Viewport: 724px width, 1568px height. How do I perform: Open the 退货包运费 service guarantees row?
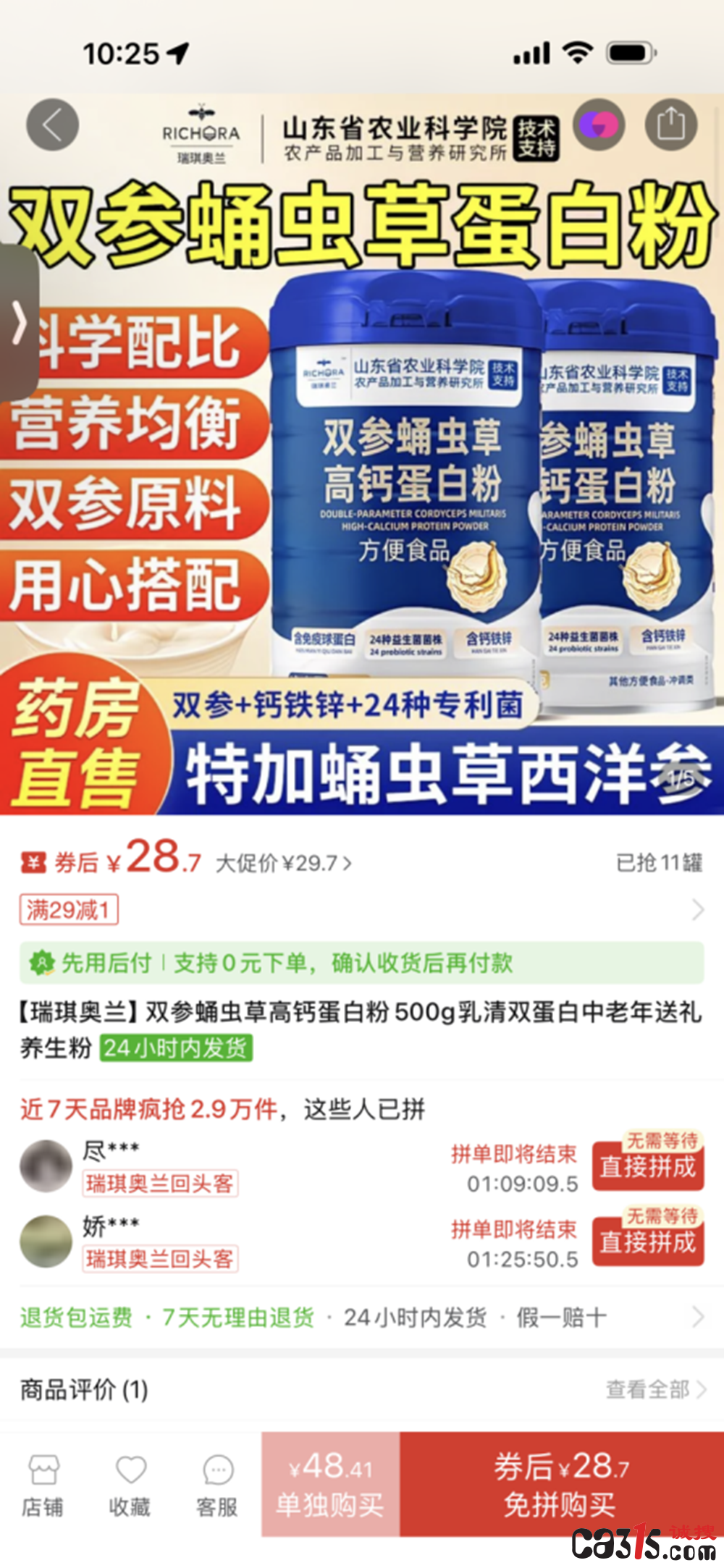pos(362,1318)
